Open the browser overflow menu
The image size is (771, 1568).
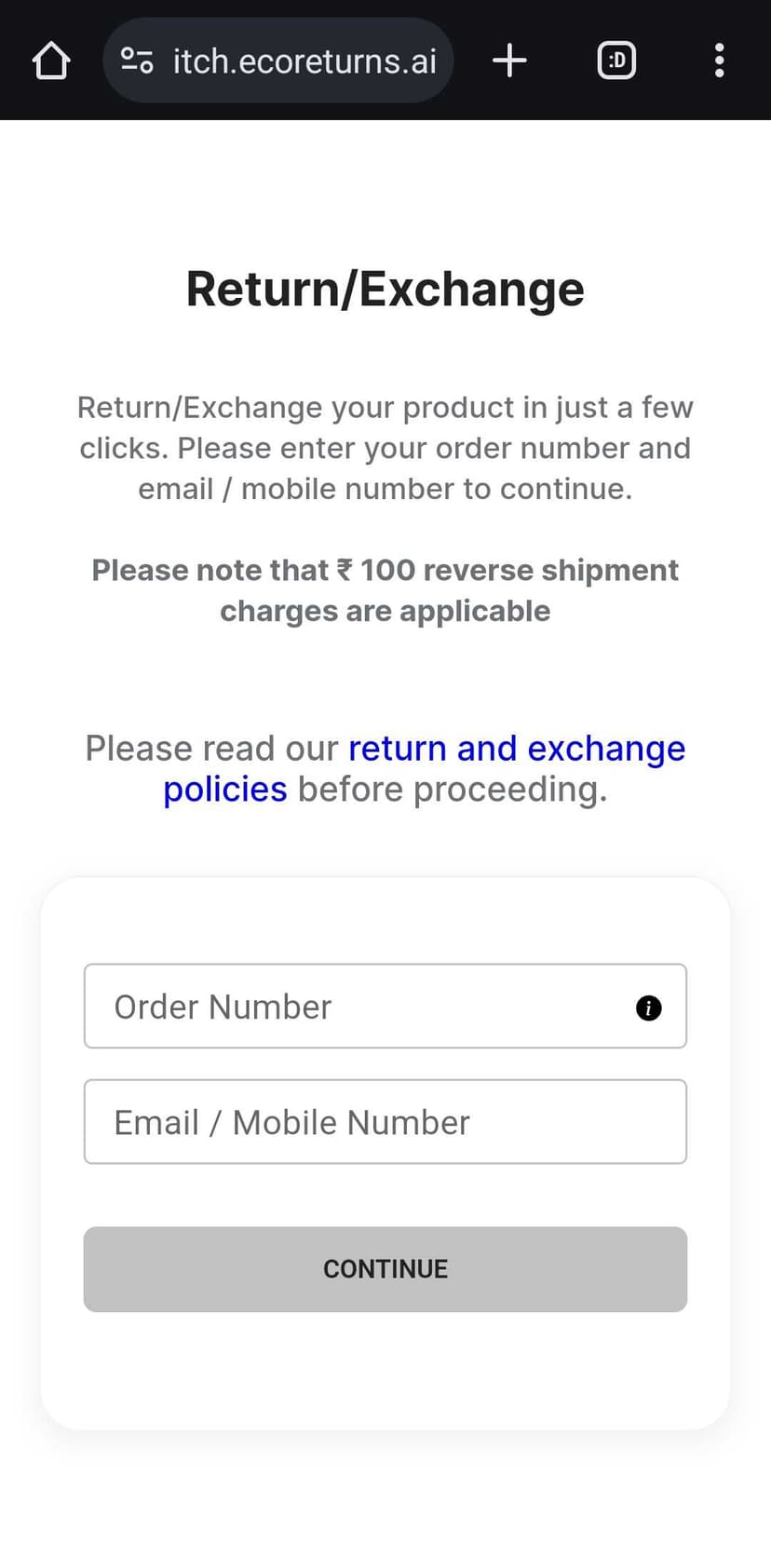pos(719,61)
